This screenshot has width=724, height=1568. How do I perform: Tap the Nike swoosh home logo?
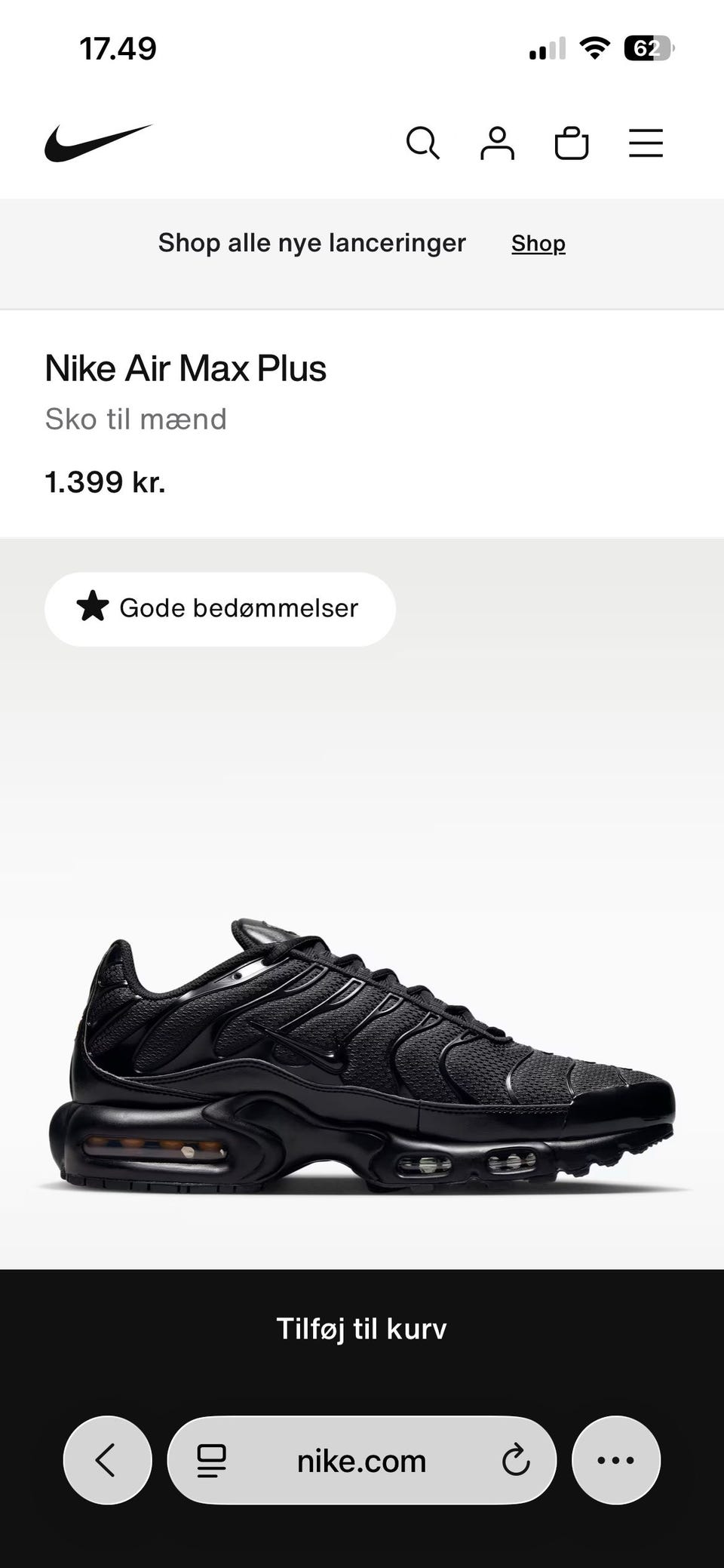click(98, 143)
